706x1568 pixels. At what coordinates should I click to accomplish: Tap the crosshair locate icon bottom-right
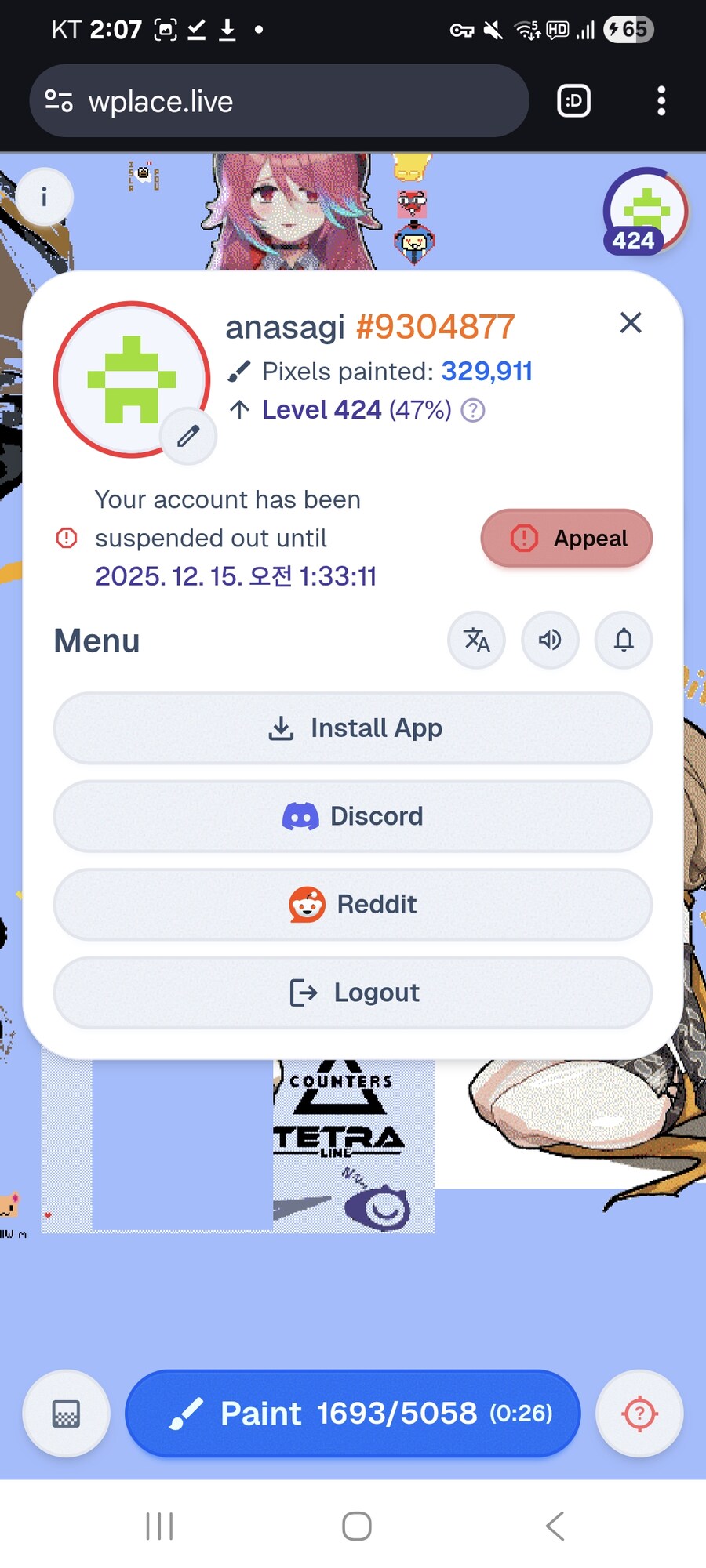(639, 1414)
